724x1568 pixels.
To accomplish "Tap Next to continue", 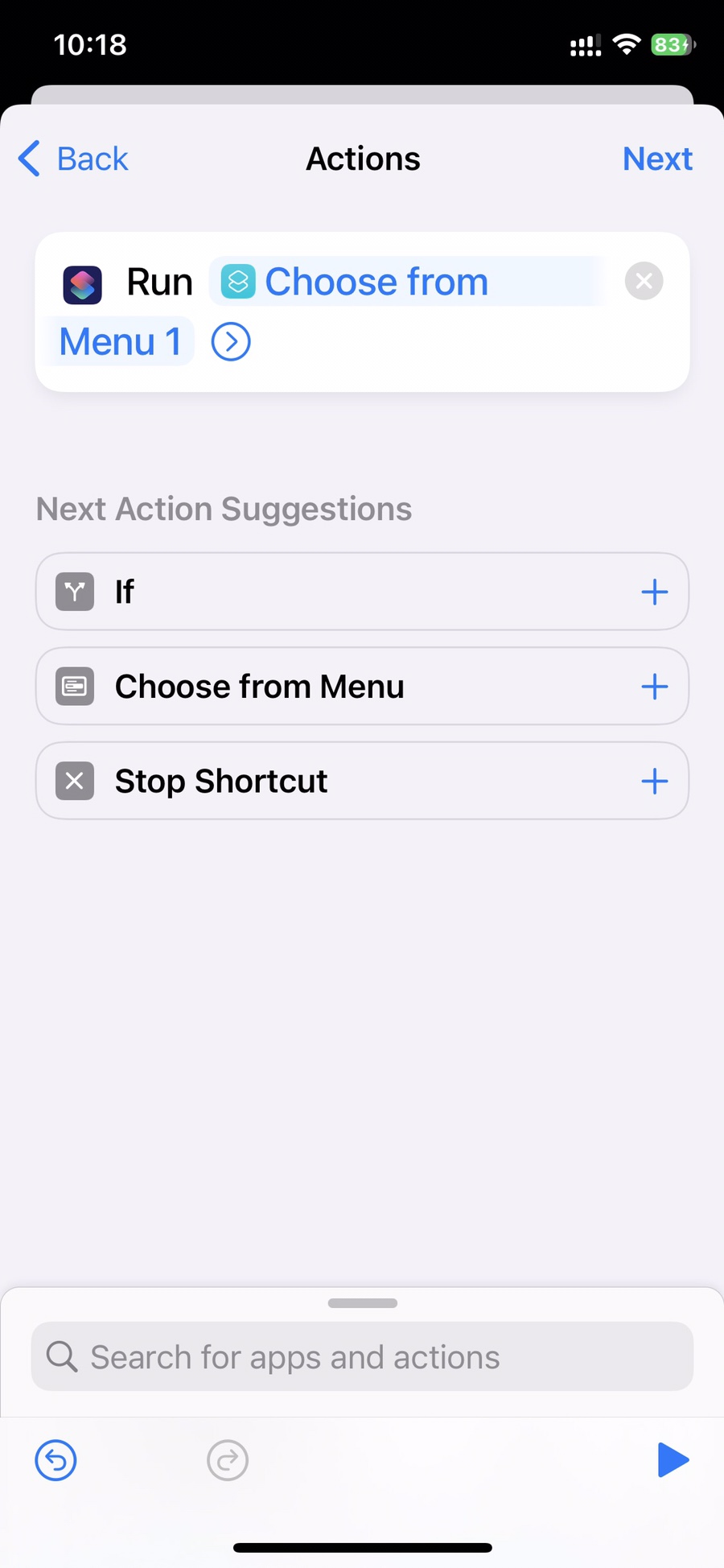I will tap(657, 159).
